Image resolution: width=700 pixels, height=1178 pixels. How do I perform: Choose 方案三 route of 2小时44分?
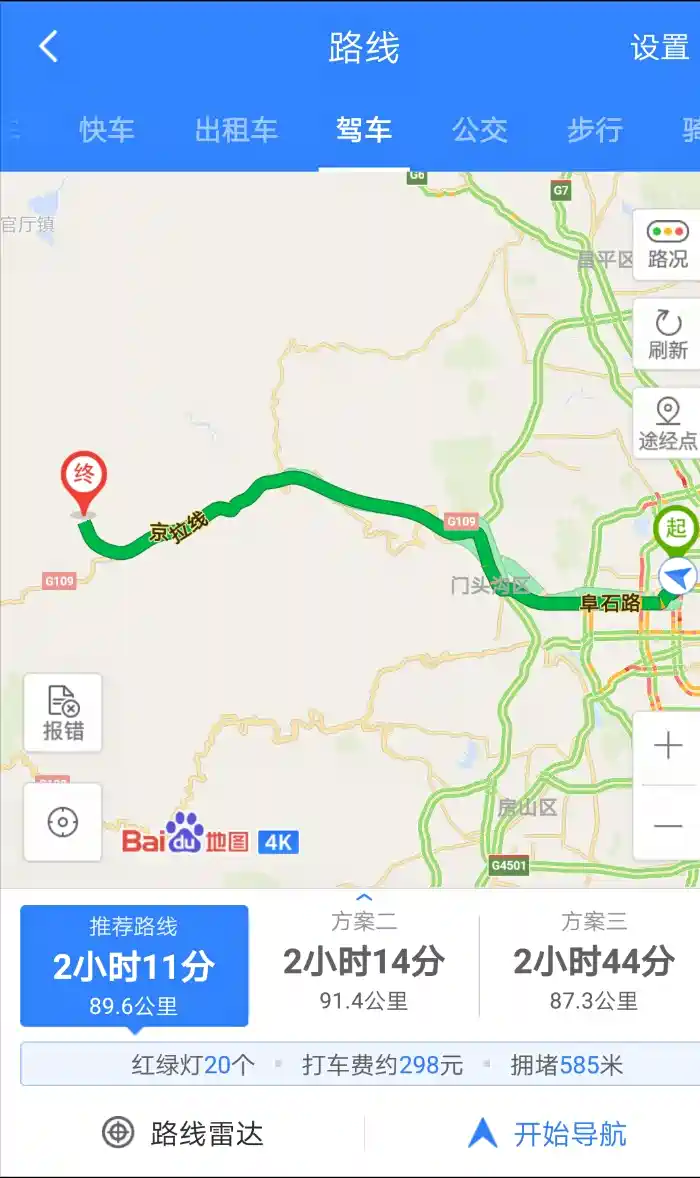tap(593, 962)
